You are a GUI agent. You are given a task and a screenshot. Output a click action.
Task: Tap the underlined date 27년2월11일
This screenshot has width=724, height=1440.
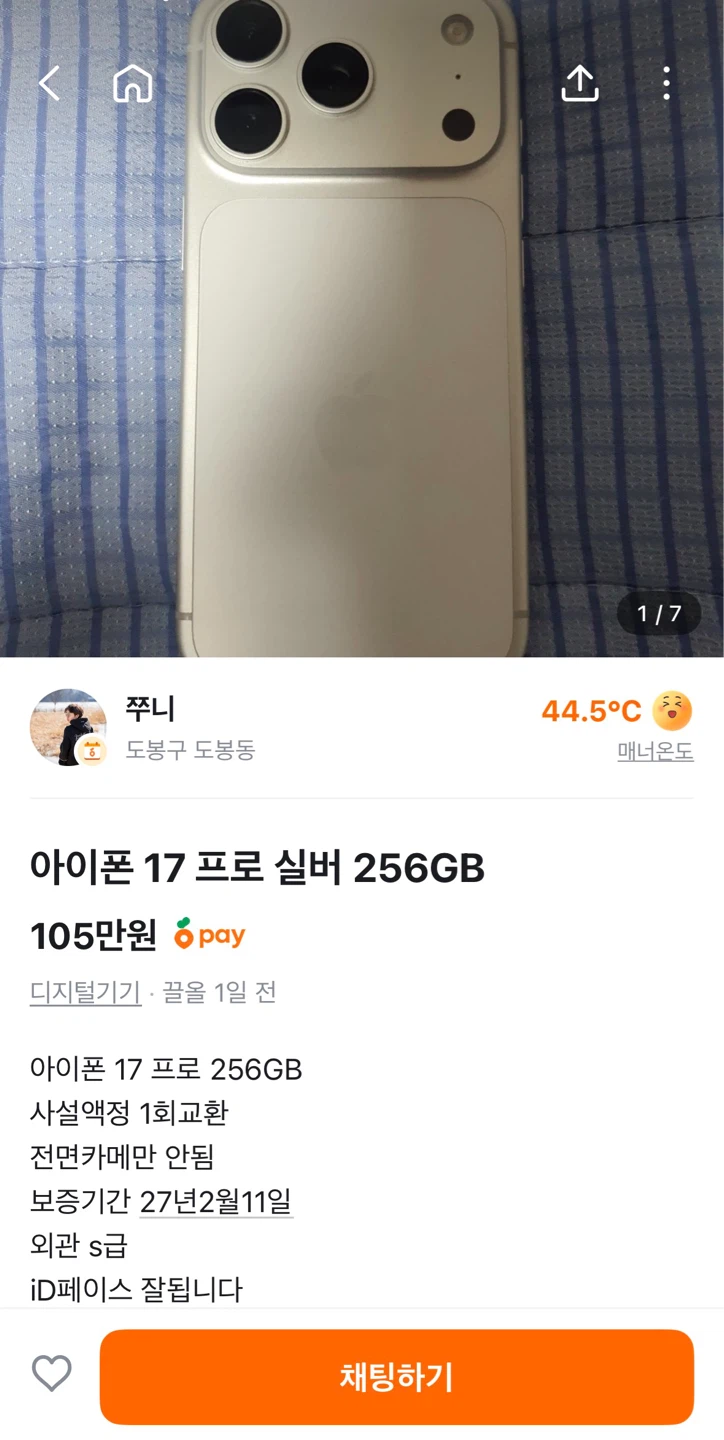tap(216, 1201)
